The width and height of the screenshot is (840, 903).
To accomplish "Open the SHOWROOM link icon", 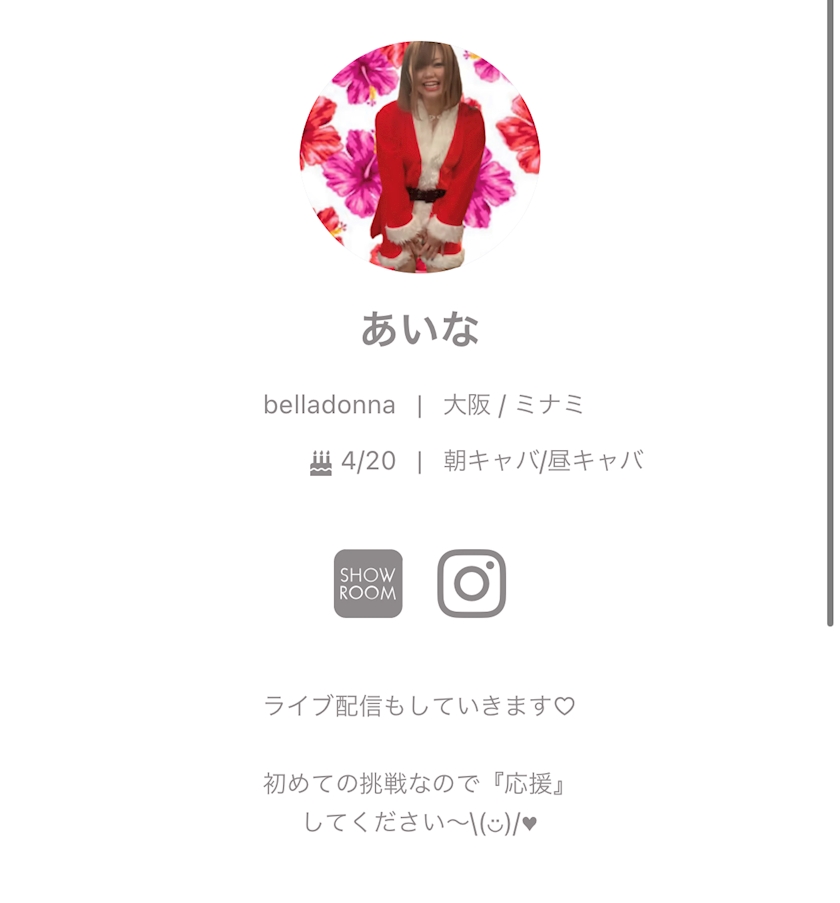I will [368, 583].
